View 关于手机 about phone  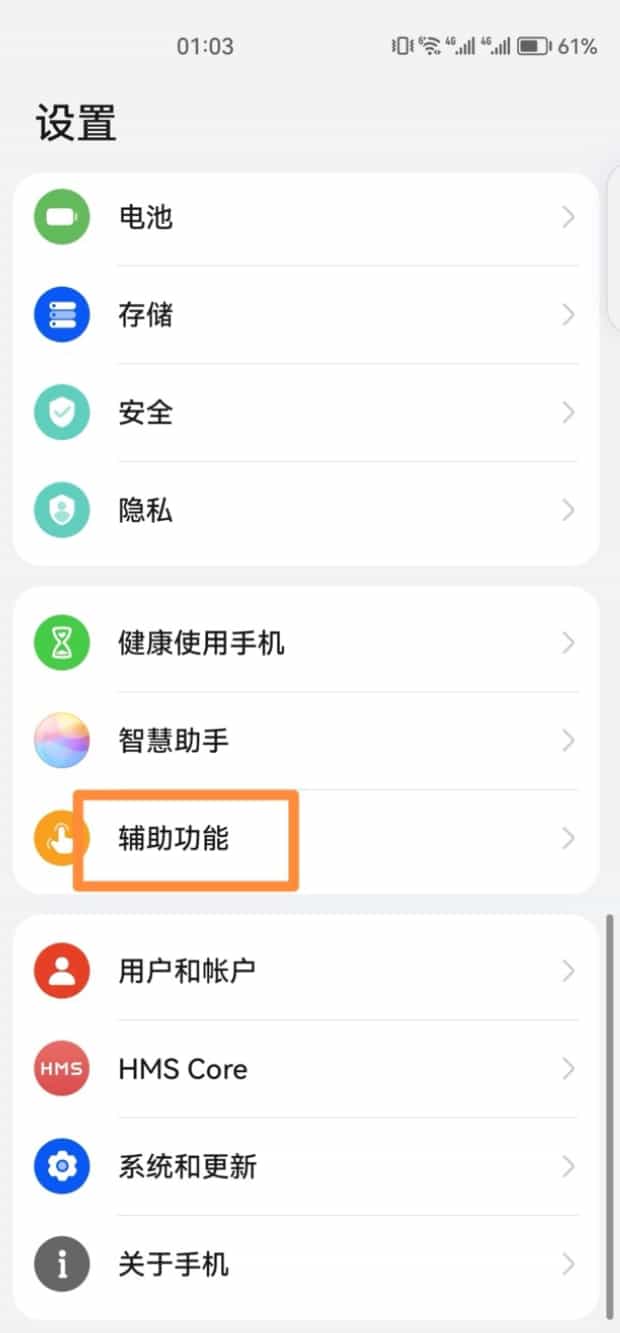click(305, 1265)
